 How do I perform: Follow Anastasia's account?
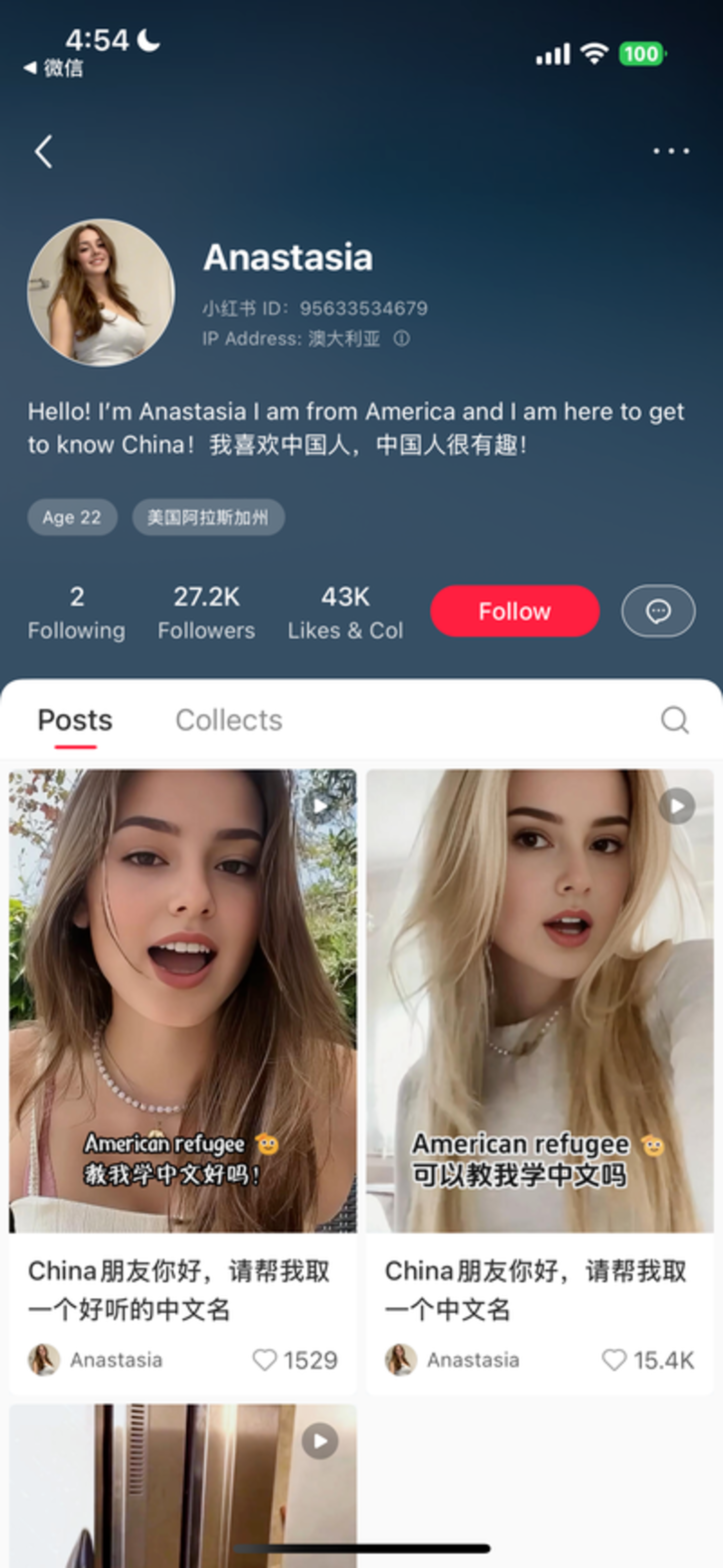515,611
